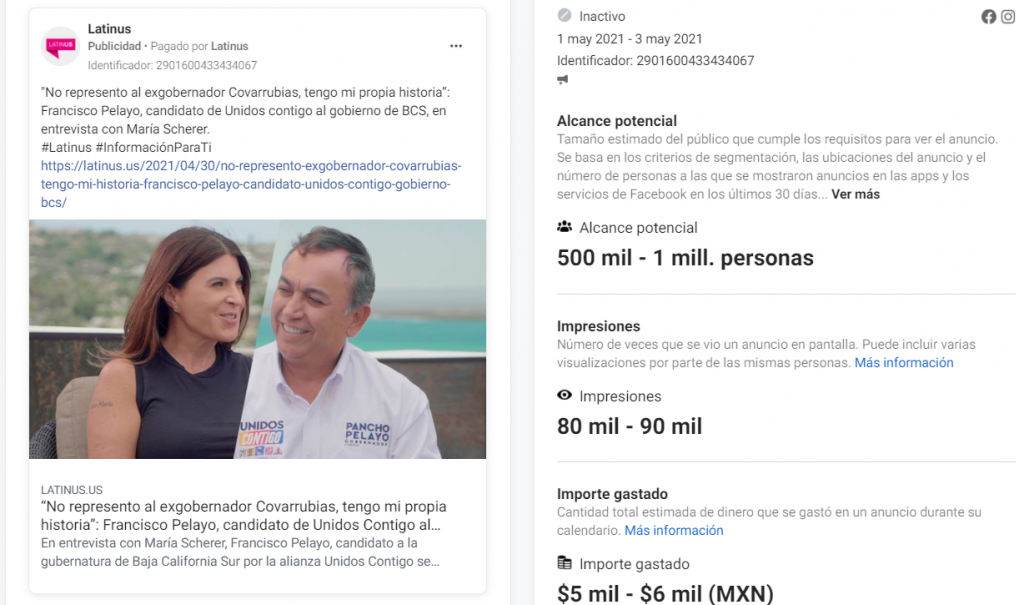Open the ad's three-dot overflow menu
The height and width of the screenshot is (605, 1024).
(x=456, y=46)
